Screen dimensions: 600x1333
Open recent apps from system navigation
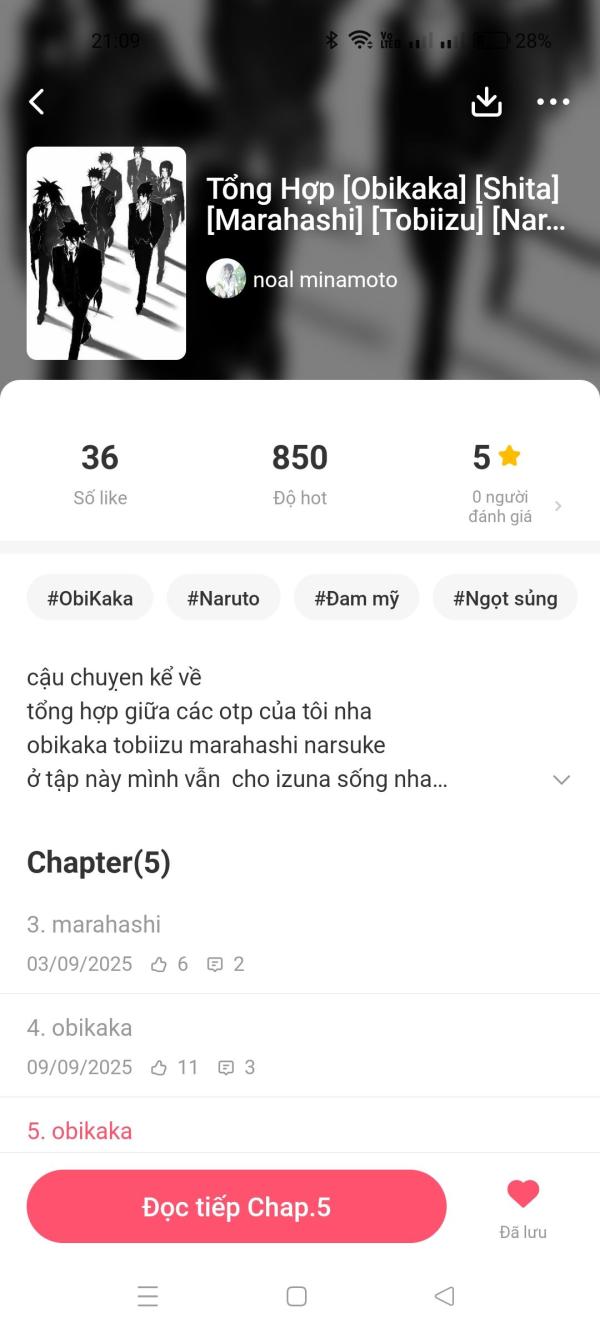tap(148, 1296)
